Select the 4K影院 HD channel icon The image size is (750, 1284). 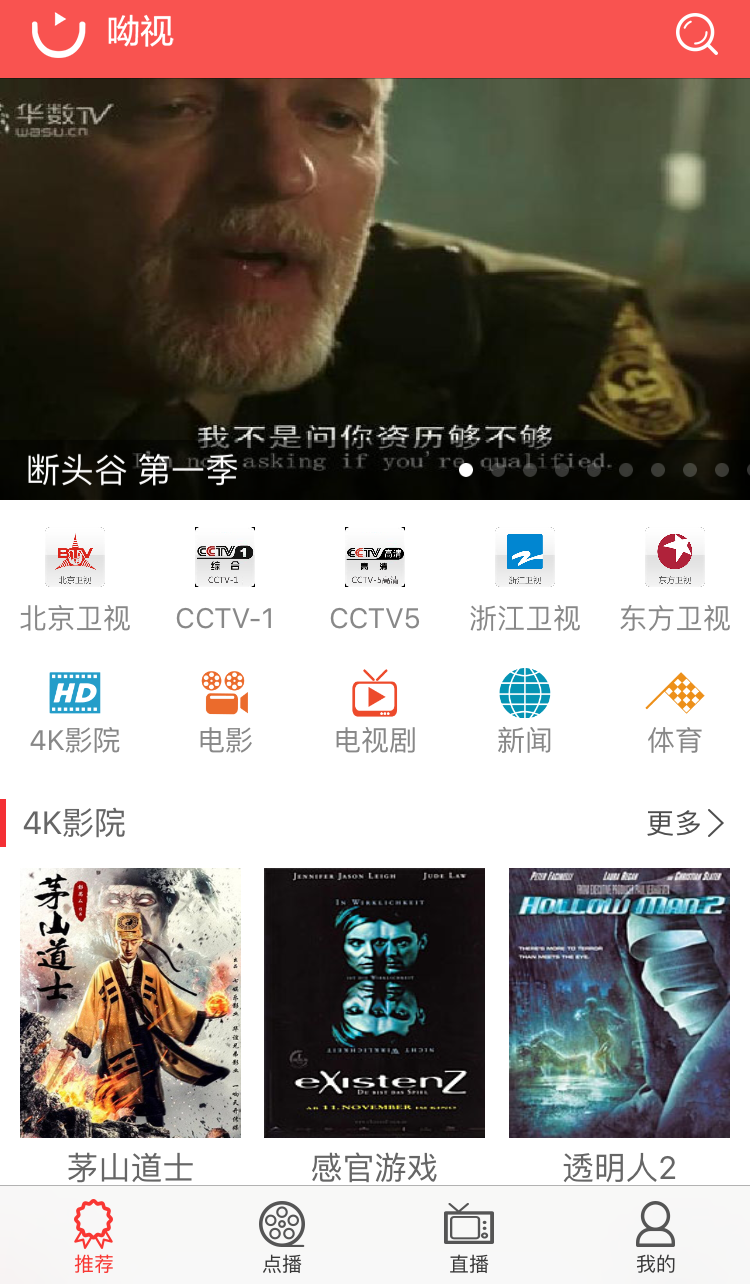(75, 692)
